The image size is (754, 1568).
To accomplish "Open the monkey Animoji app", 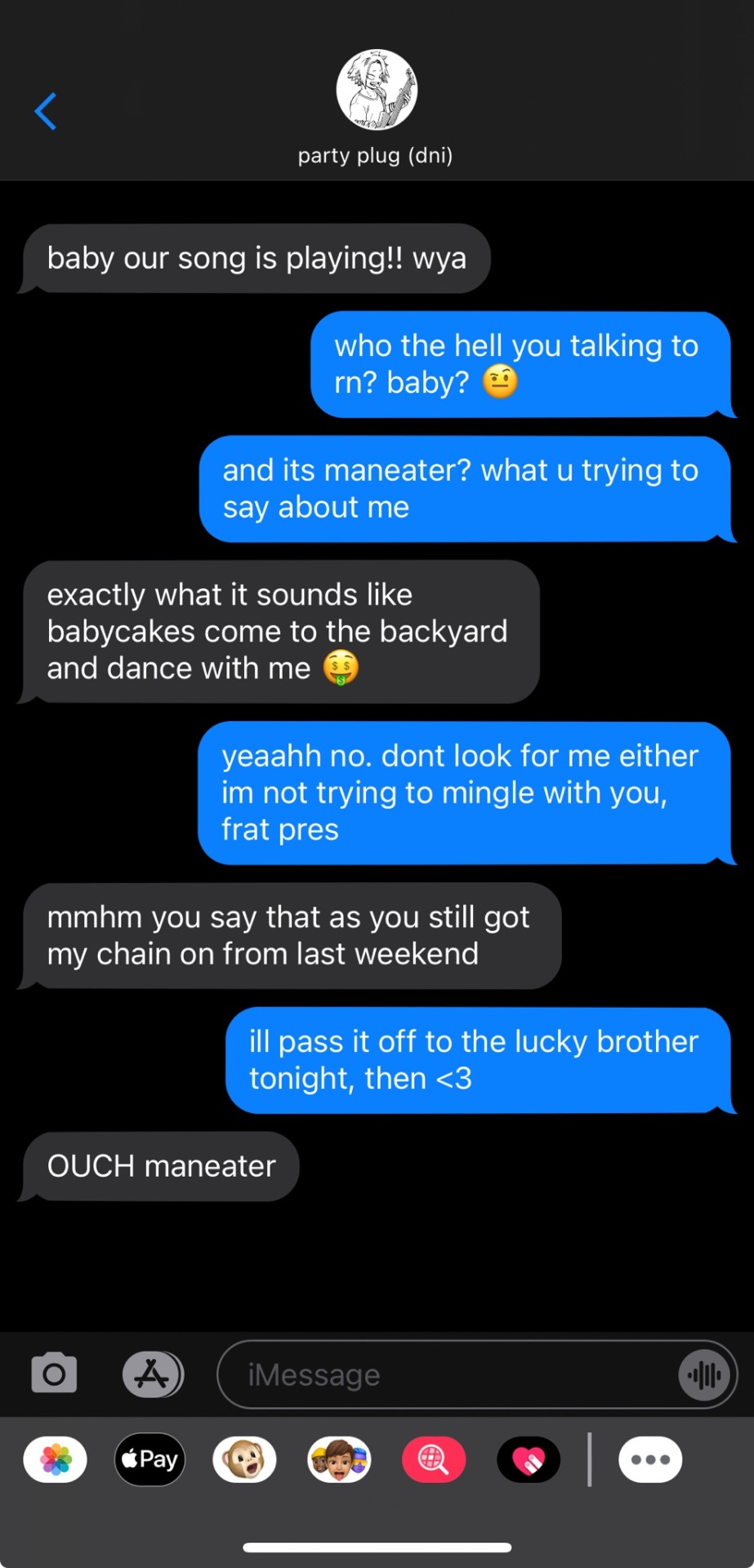I will 244,1459.
